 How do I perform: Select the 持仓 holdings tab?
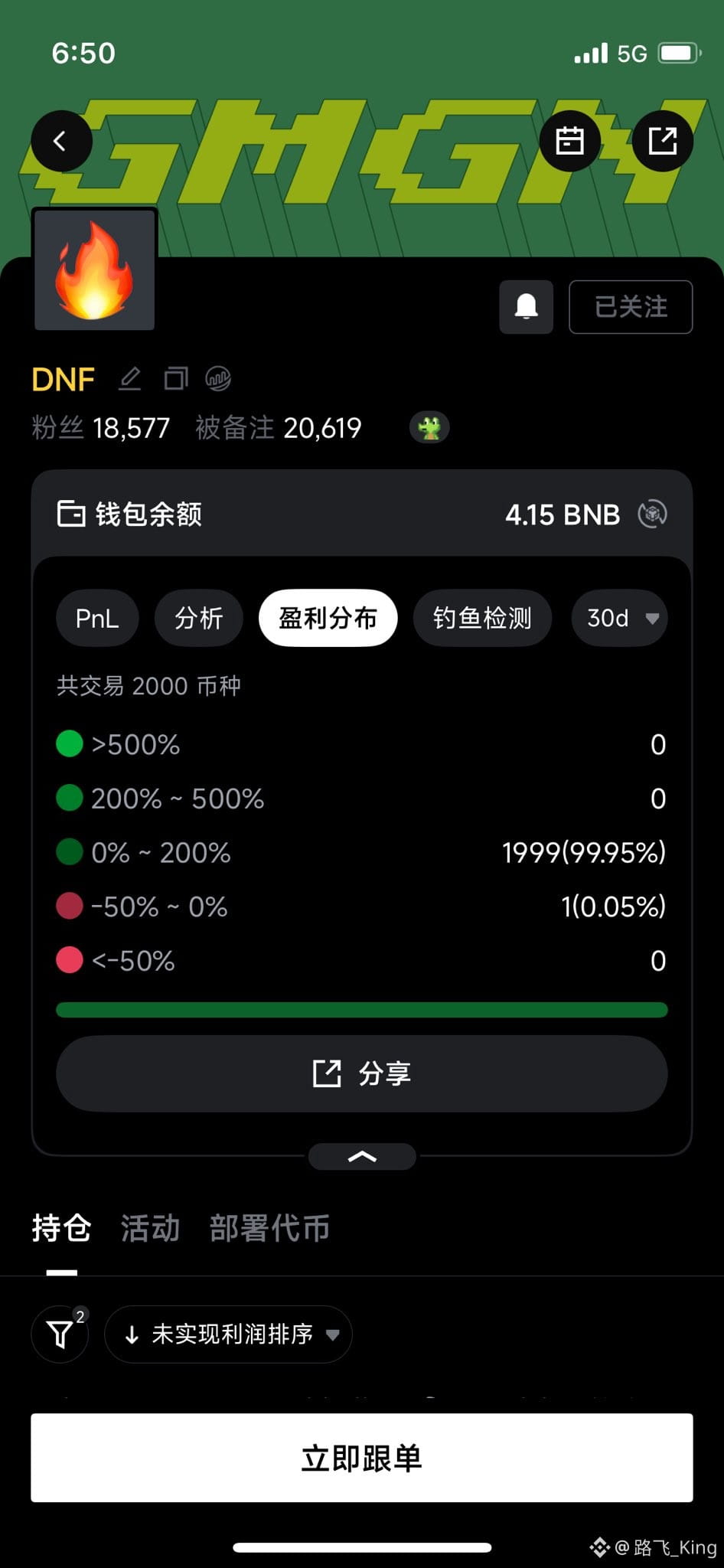coord(61,1228)
